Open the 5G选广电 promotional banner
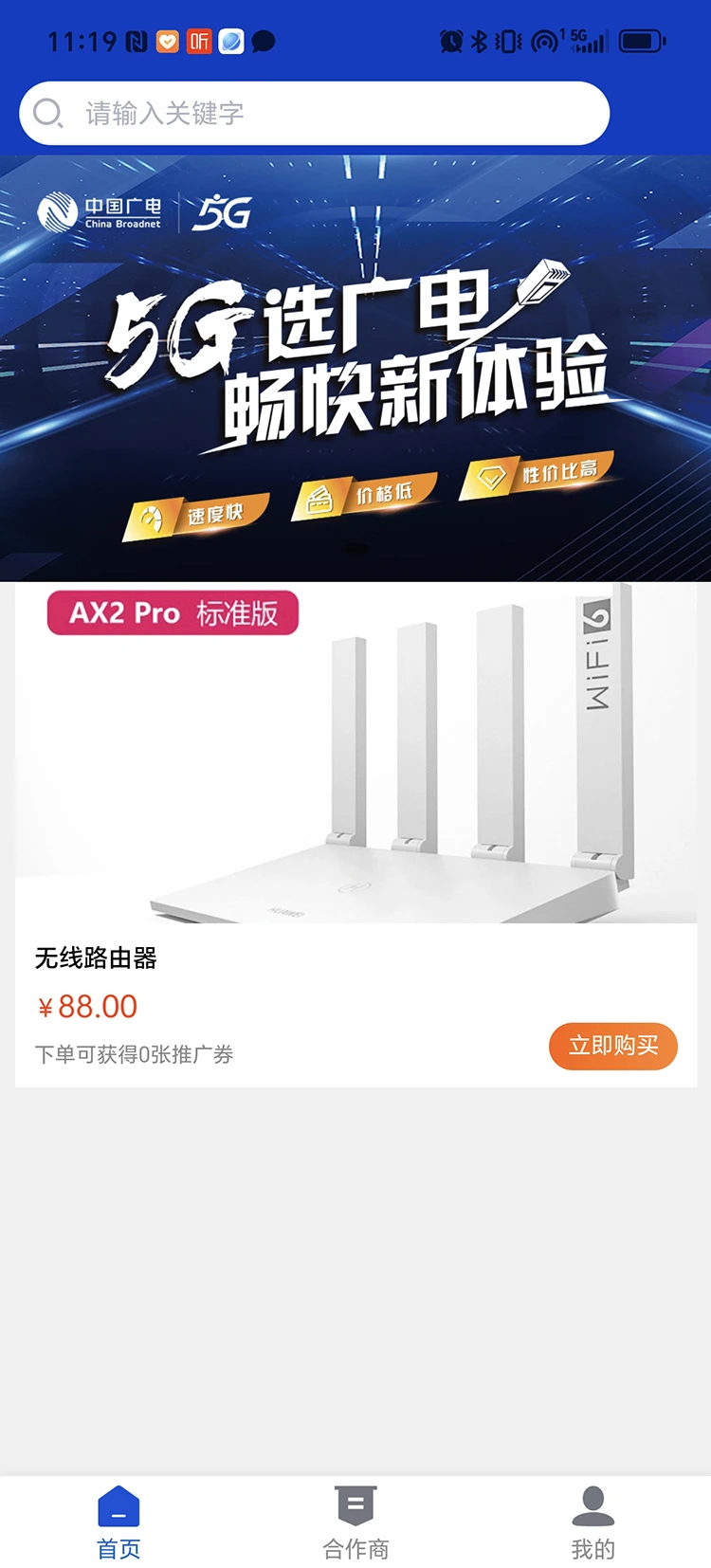 [355, 368]
